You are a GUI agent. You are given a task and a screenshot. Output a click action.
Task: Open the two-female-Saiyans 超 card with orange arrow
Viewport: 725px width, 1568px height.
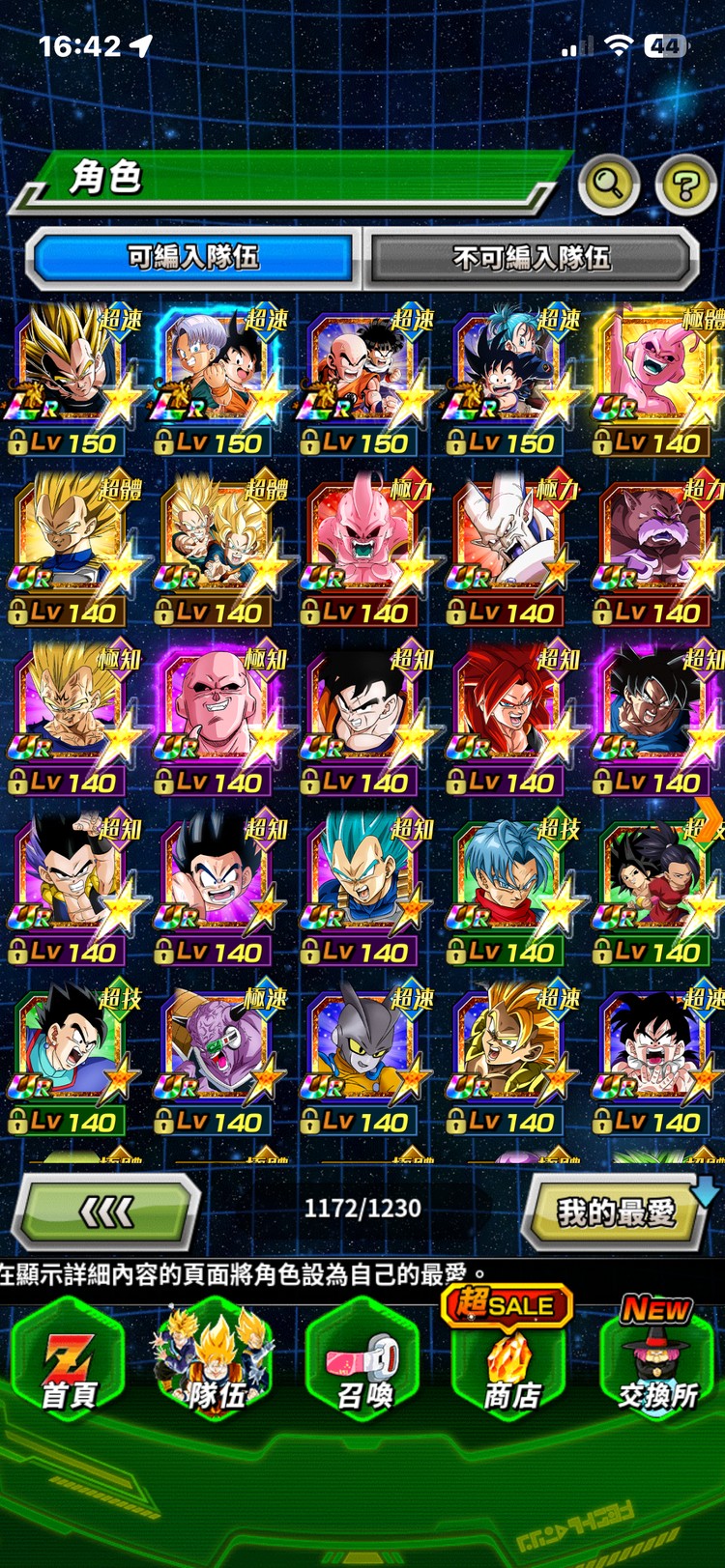[654, 887]
